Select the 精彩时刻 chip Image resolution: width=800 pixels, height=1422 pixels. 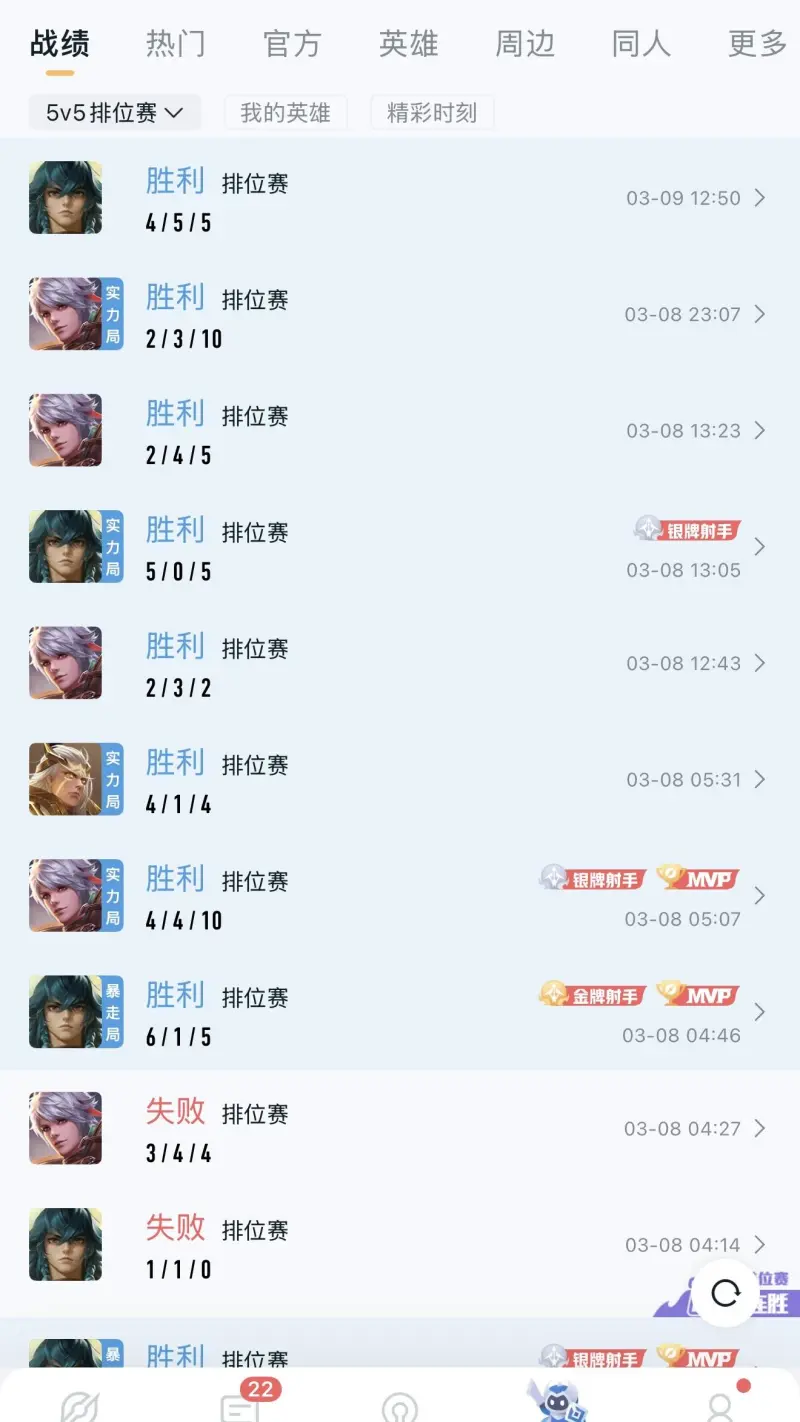[432, 113]
